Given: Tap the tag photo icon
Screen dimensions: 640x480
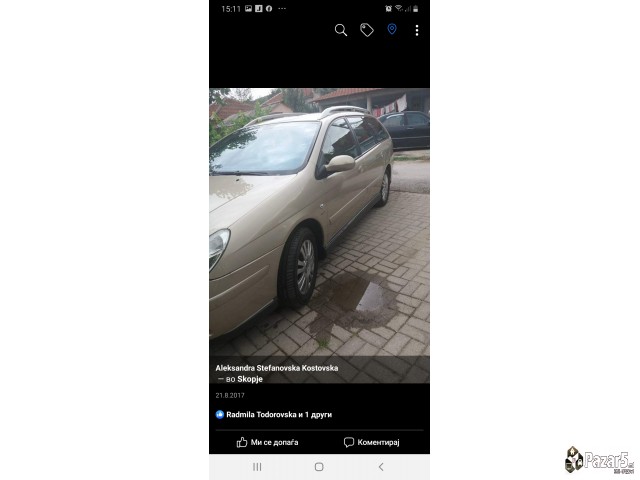Looking at the screenshot, I should click(367, 30).
